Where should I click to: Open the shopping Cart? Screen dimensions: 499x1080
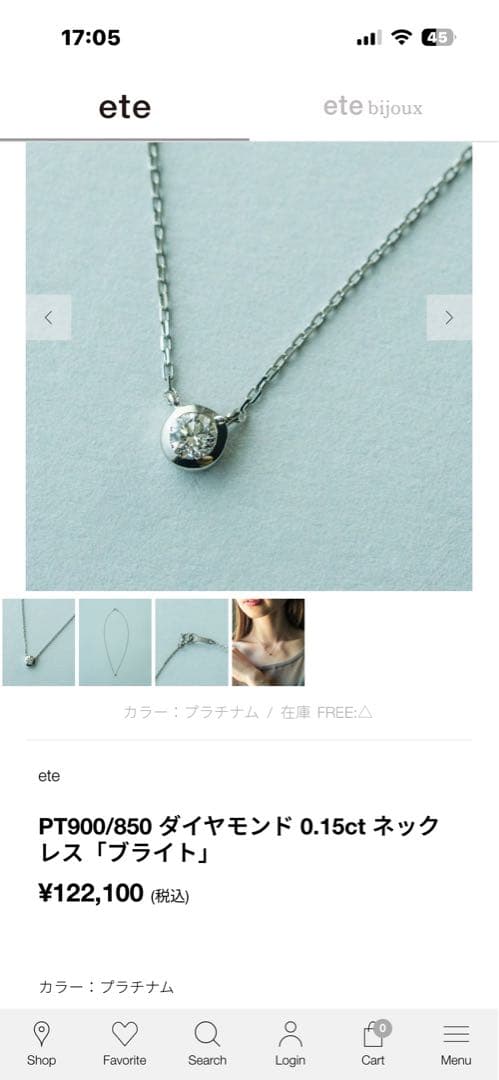point(374,1043)
